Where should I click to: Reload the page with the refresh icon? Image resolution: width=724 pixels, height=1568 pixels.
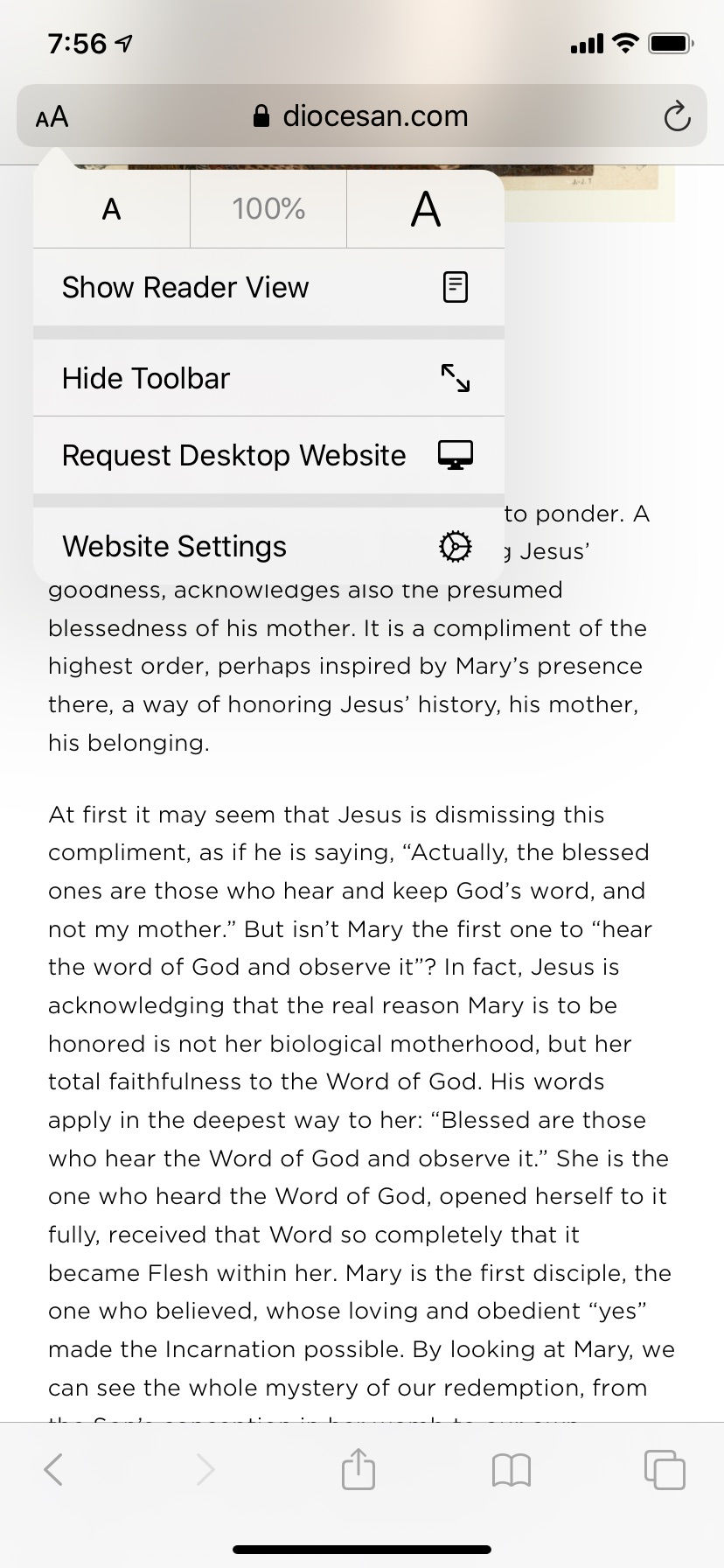pos(677,116)
